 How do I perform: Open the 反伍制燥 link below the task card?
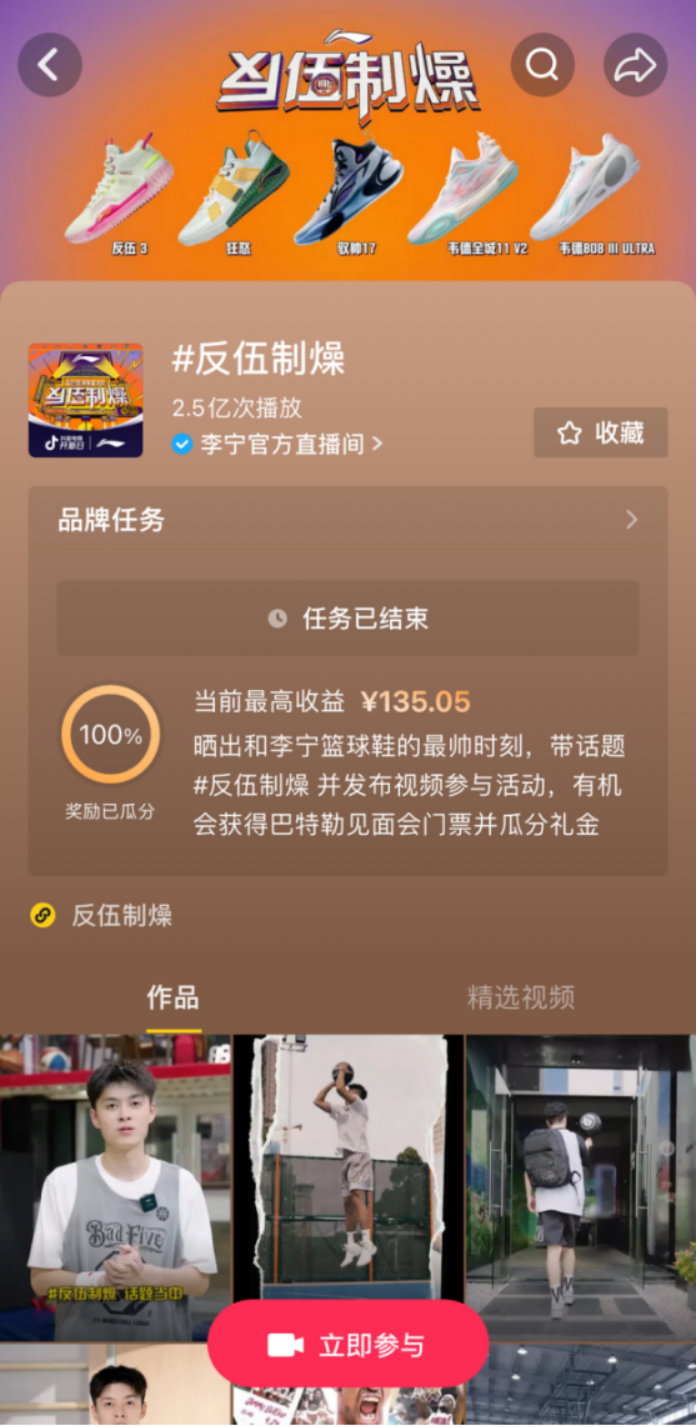click(121, 915)
